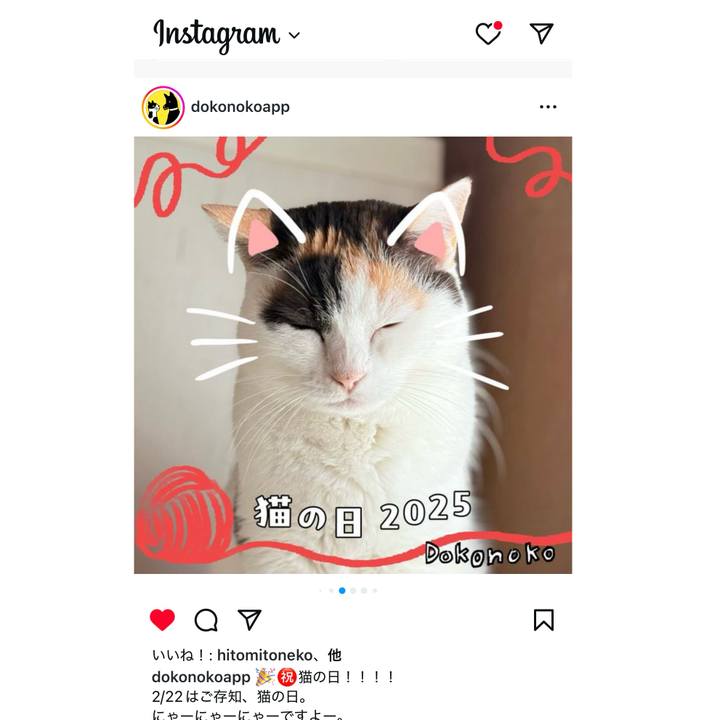The height and width of the screenshot is (720, 720).
Task: Open the activity heart notifications
Action: click(488, 34)
